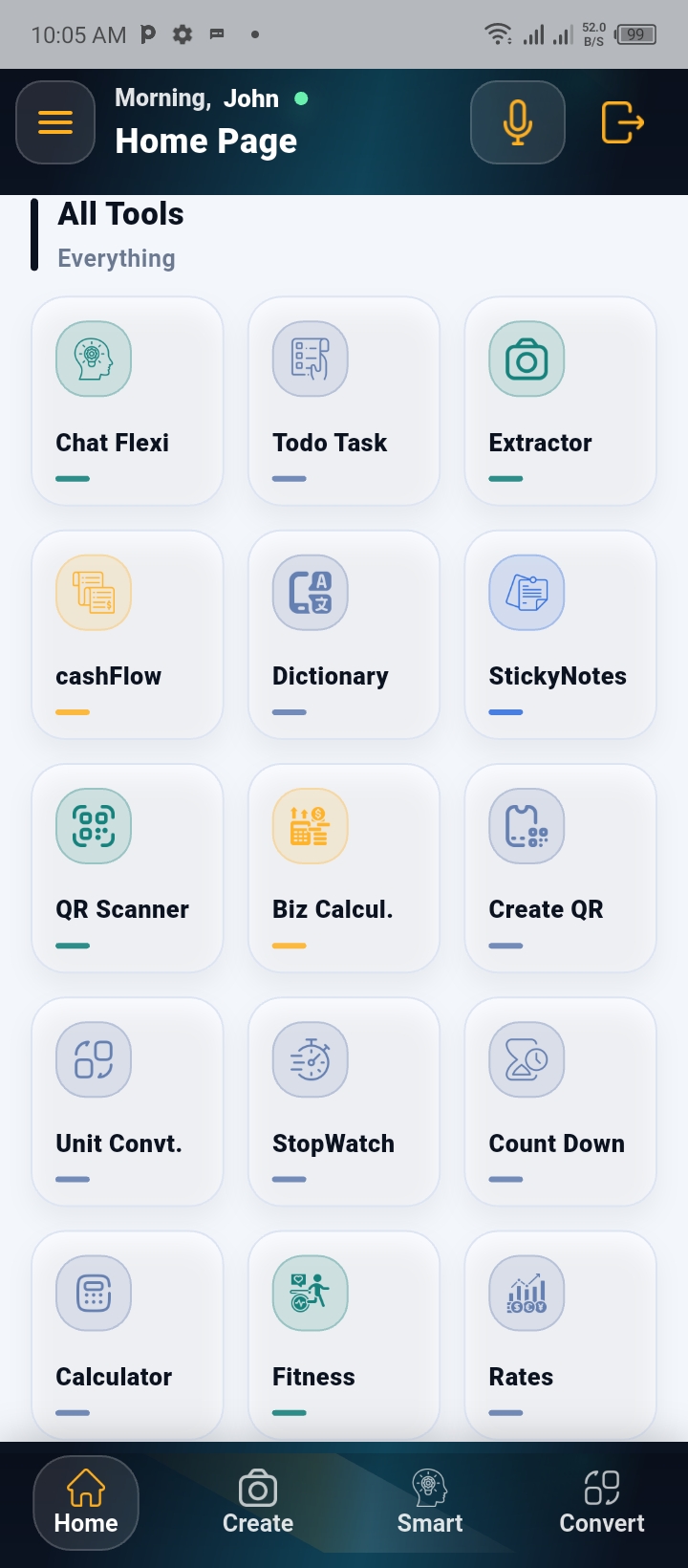This screenshot has width=688, height=1568.
Task: Go to the Convert tab
Action: (x=602, y=1503)
